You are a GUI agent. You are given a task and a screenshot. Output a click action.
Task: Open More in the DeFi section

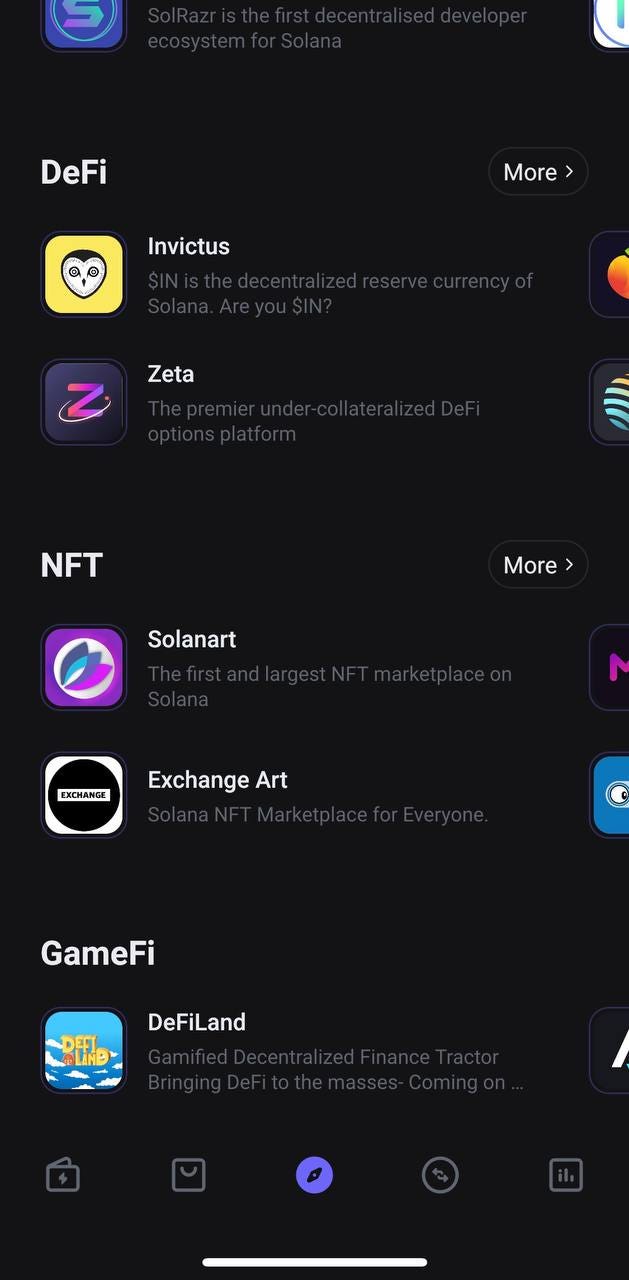pyautogui.click(x=538, y=172)
